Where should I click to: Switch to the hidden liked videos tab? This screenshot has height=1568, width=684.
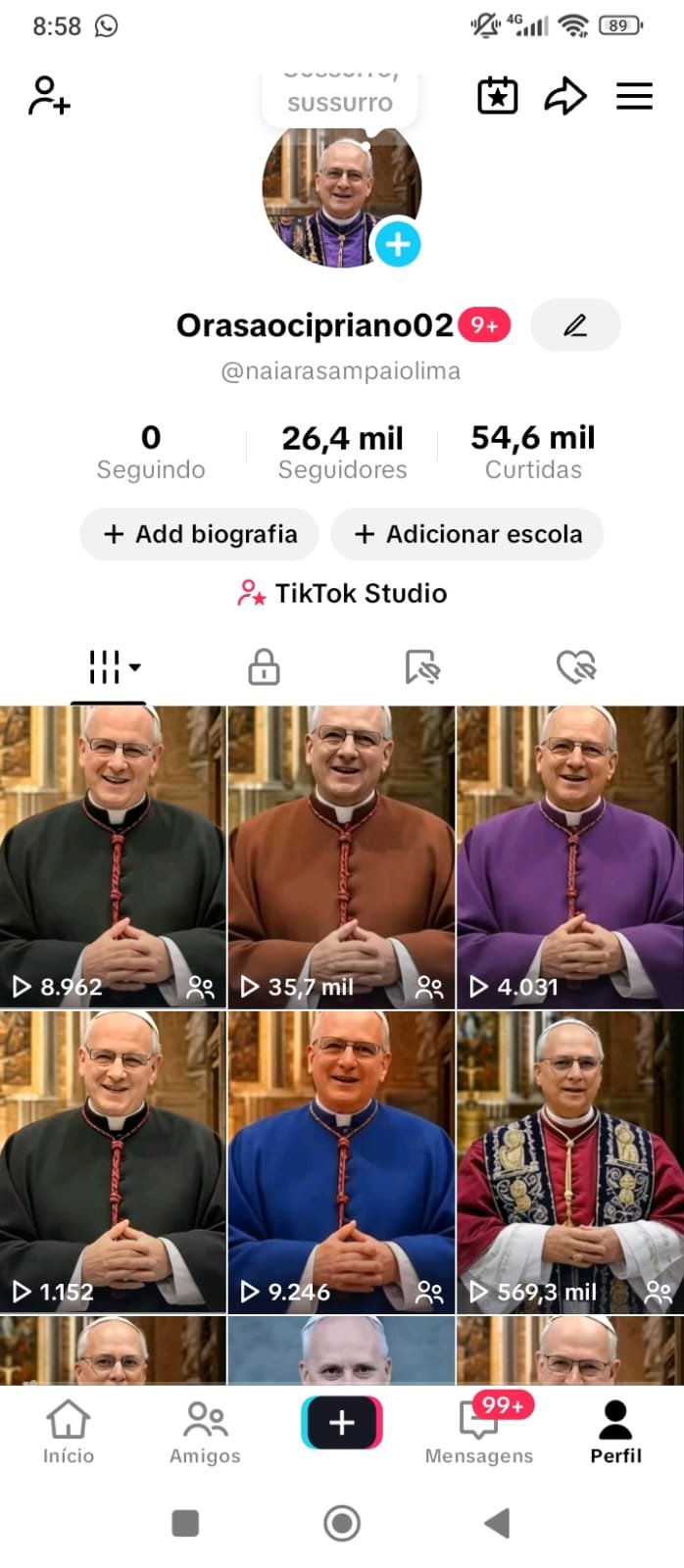point(576,667)
